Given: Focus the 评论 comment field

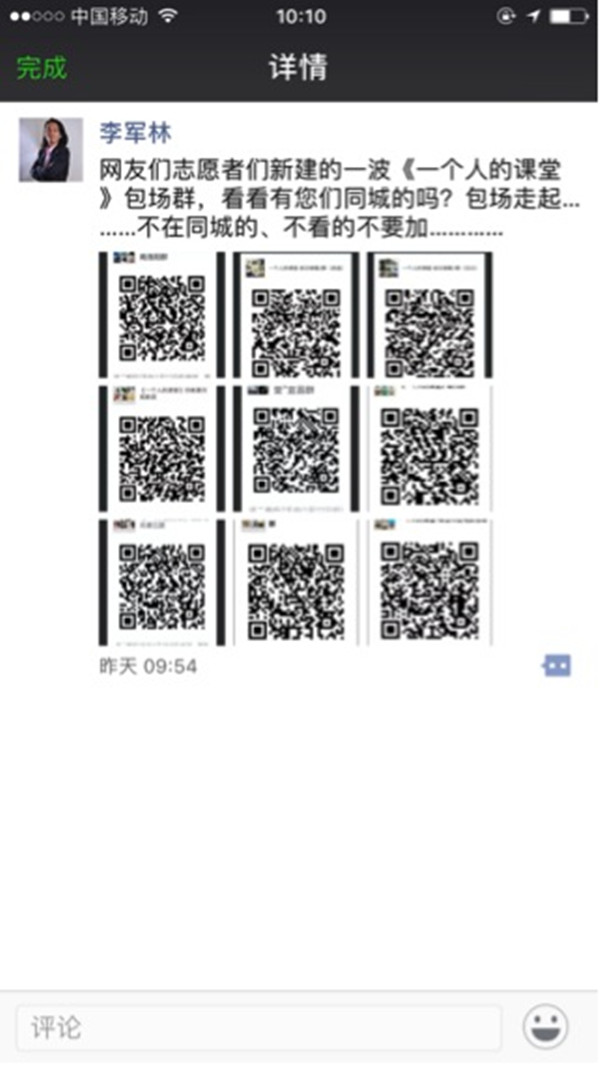Looking at the screenshot, I should 258,1027.
